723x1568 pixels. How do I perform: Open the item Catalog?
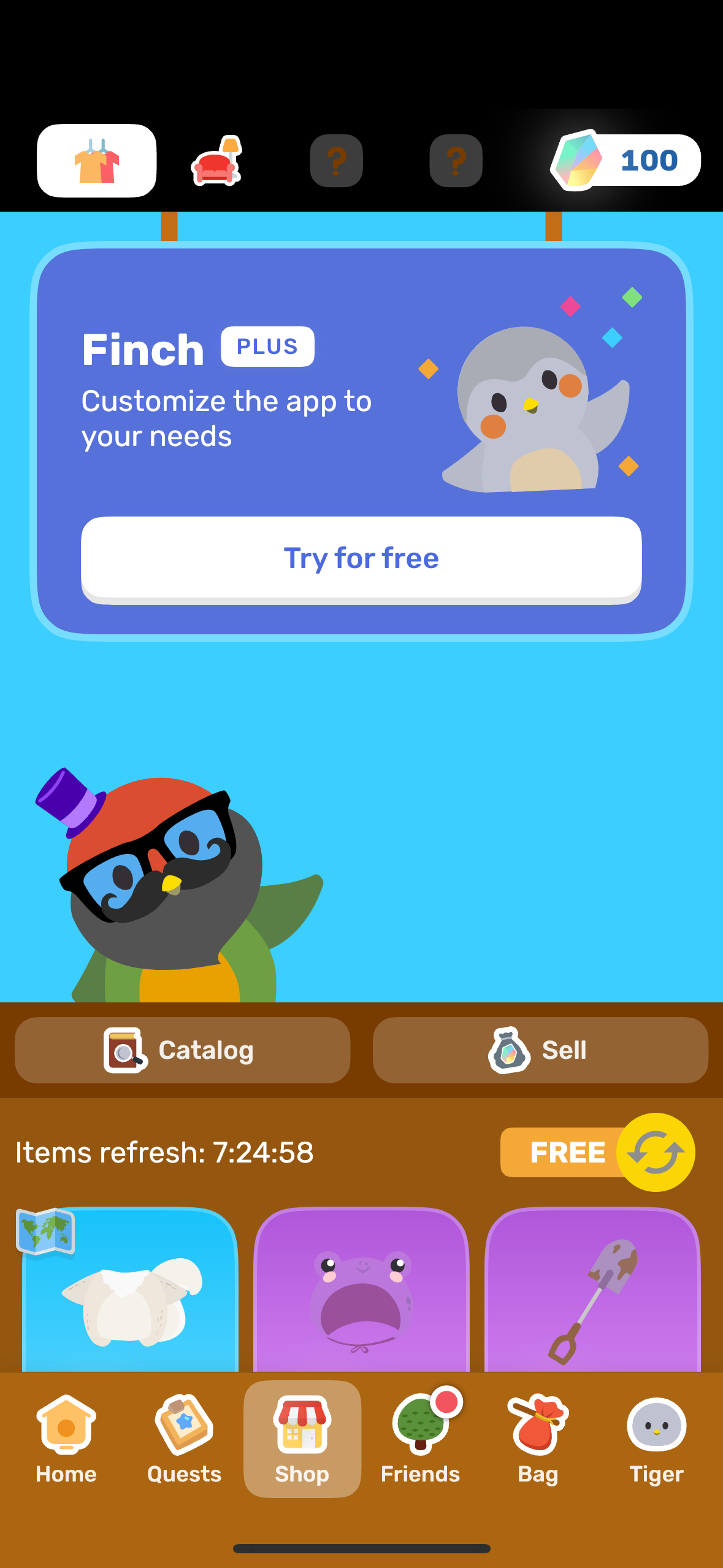coord(182,1049)
